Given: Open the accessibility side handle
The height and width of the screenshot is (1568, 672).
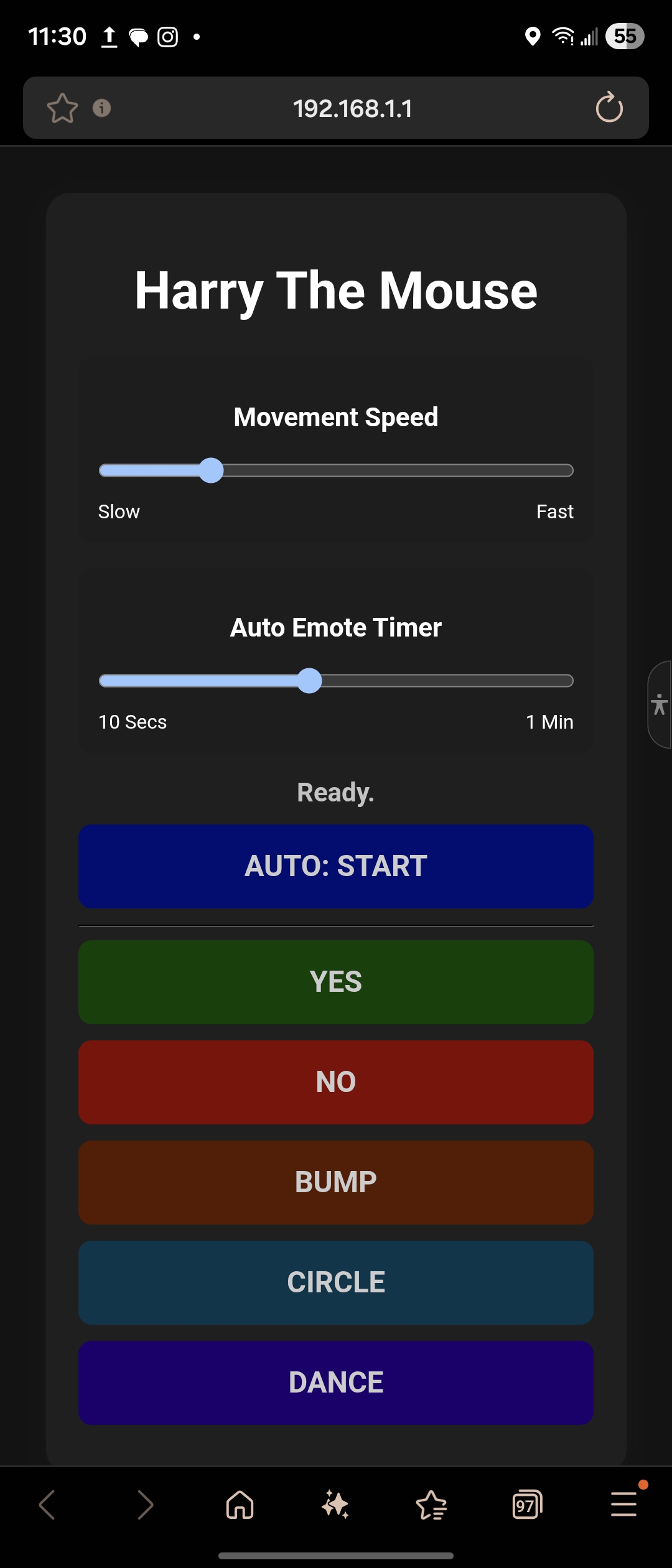Looking at the screenshot, I should click(x=660, y=704).
